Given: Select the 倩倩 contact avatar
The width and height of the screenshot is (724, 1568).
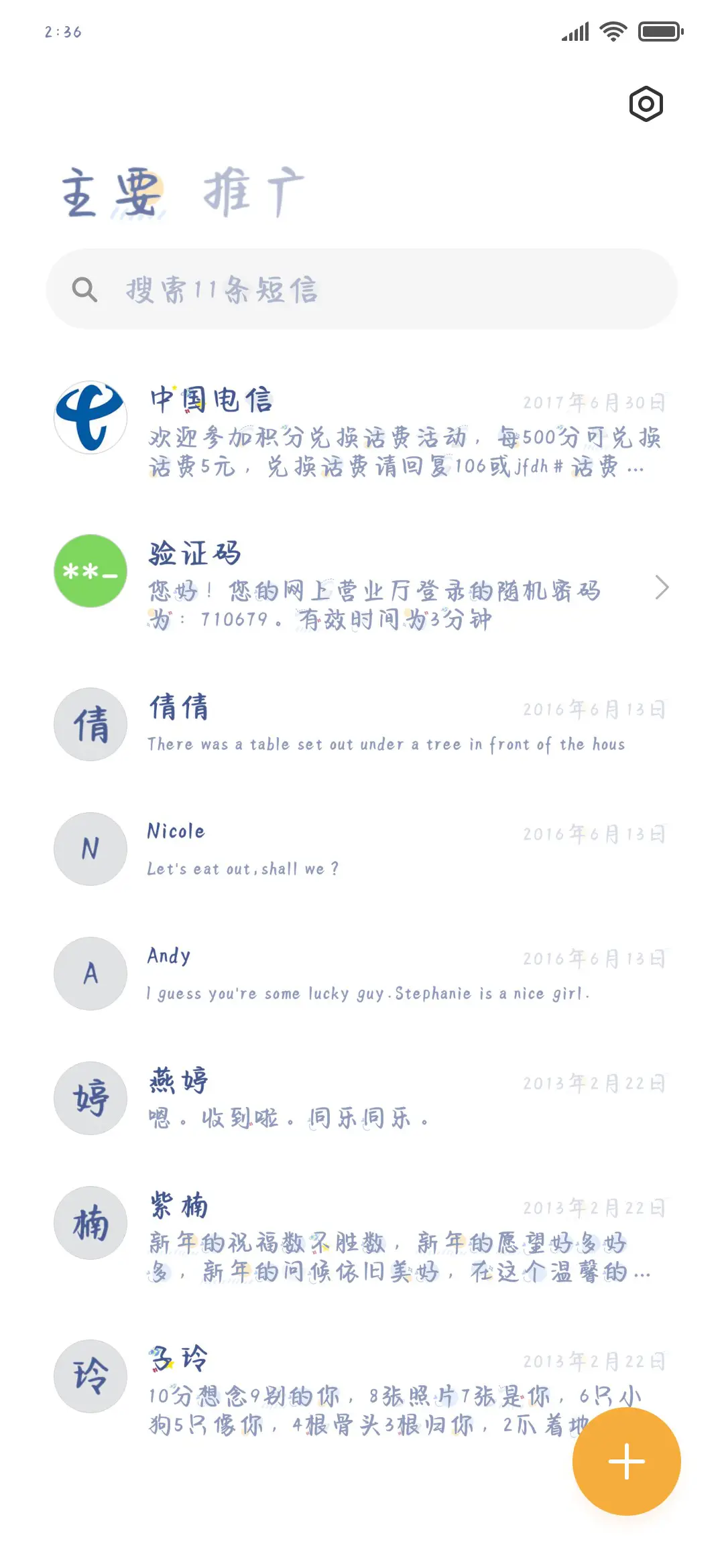Looking at the screenshot, I should tap(90, 724).
